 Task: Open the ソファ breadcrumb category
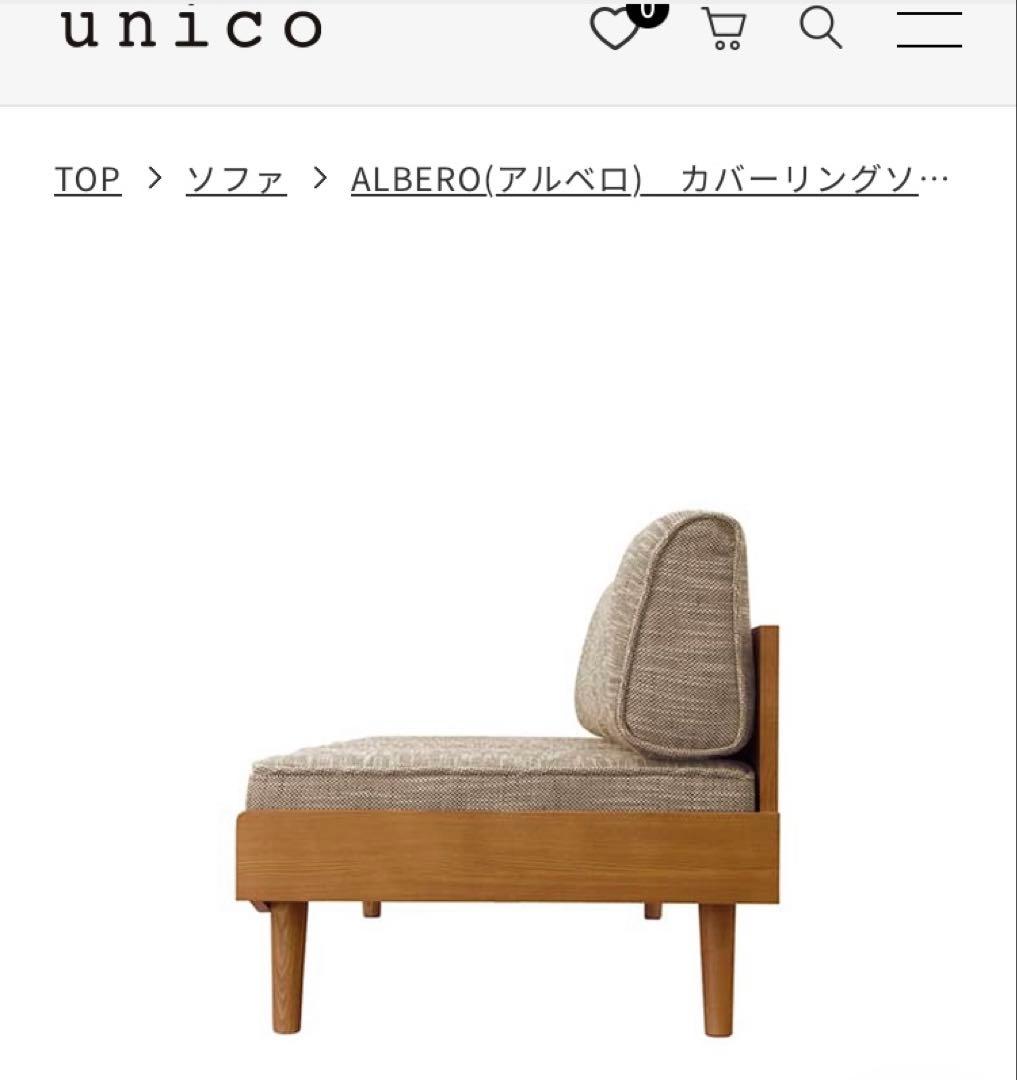pos(236,179)
